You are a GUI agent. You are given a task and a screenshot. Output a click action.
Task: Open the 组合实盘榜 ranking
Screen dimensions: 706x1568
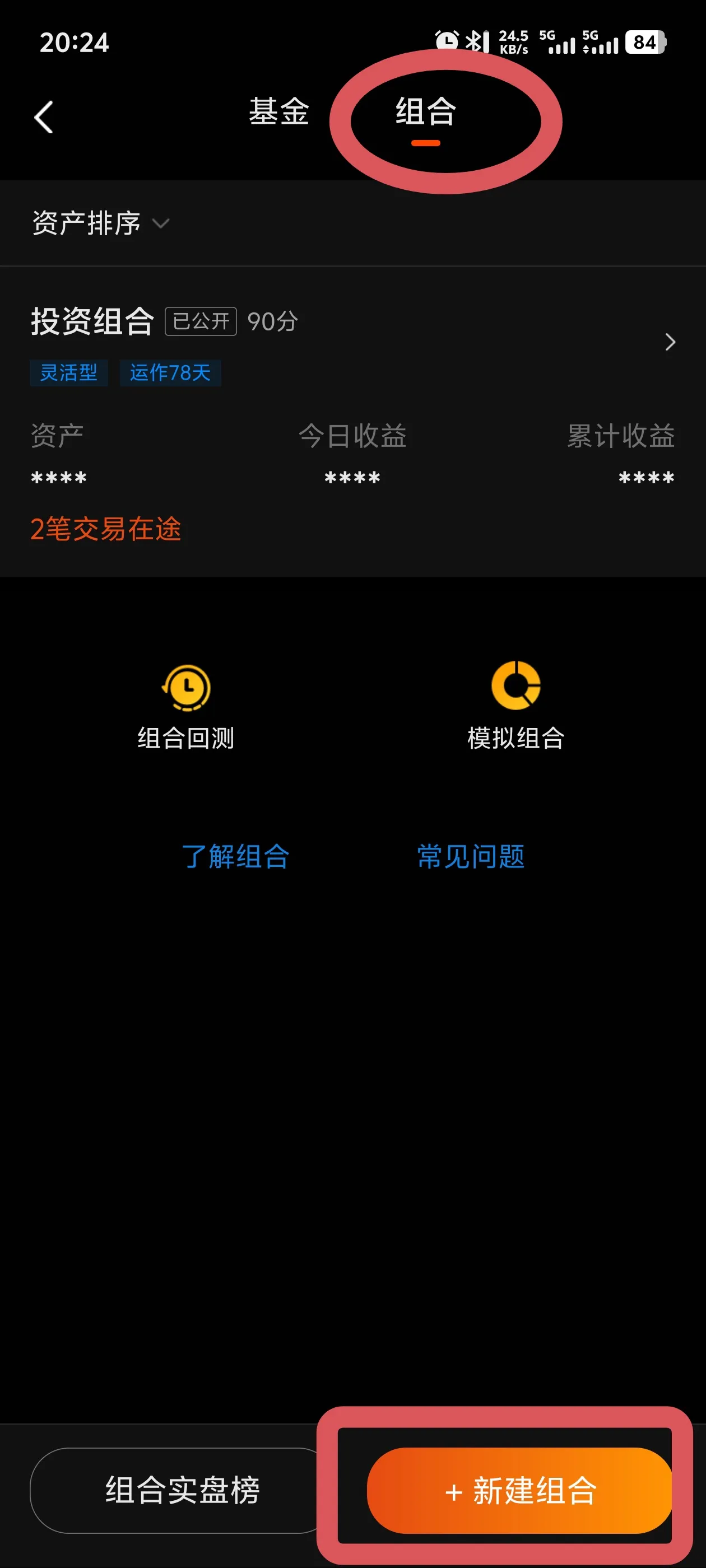coord(182,1490)
